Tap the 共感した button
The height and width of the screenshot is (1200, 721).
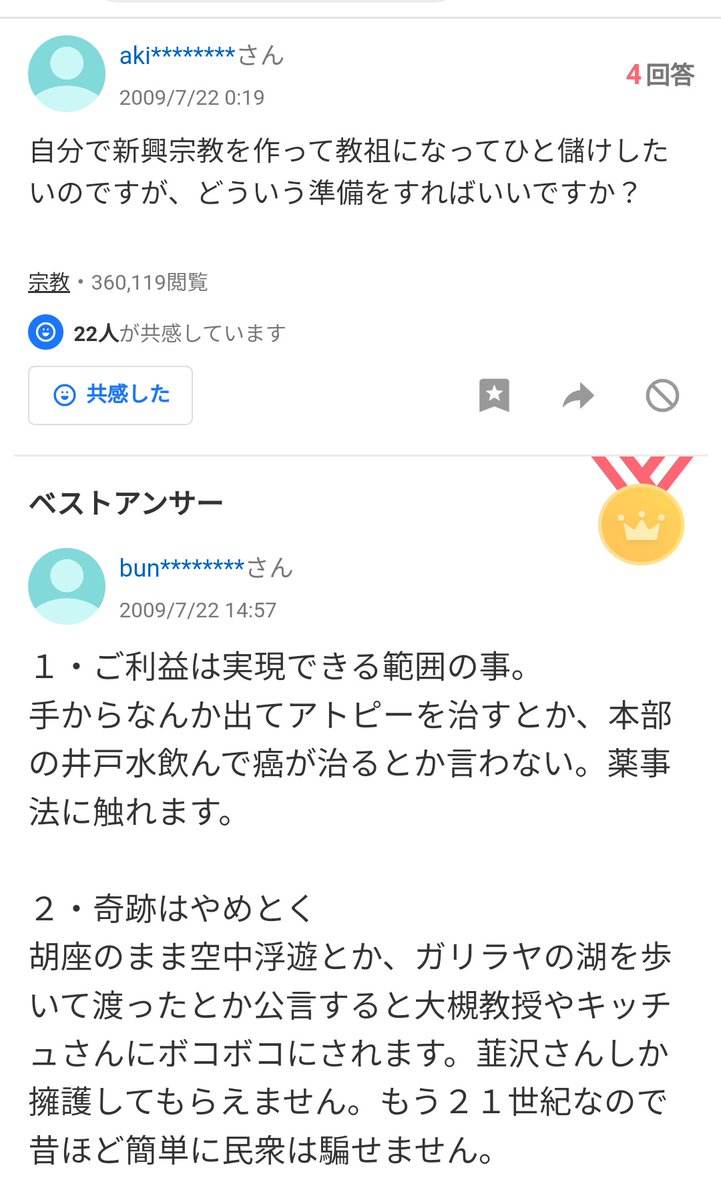coord(110,395)
